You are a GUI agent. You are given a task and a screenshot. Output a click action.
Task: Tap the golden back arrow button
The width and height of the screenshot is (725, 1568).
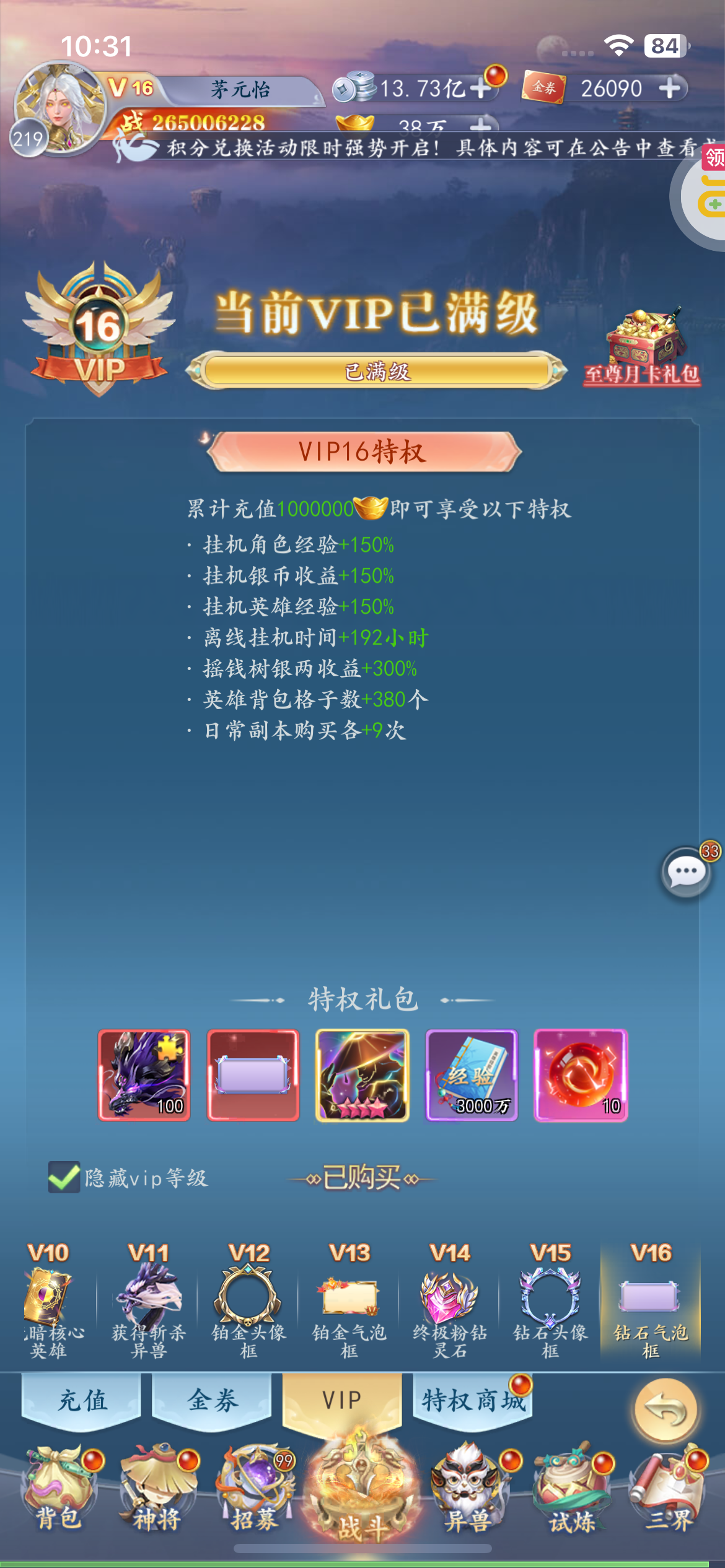pyautogui.click(x=666, y=1410)
